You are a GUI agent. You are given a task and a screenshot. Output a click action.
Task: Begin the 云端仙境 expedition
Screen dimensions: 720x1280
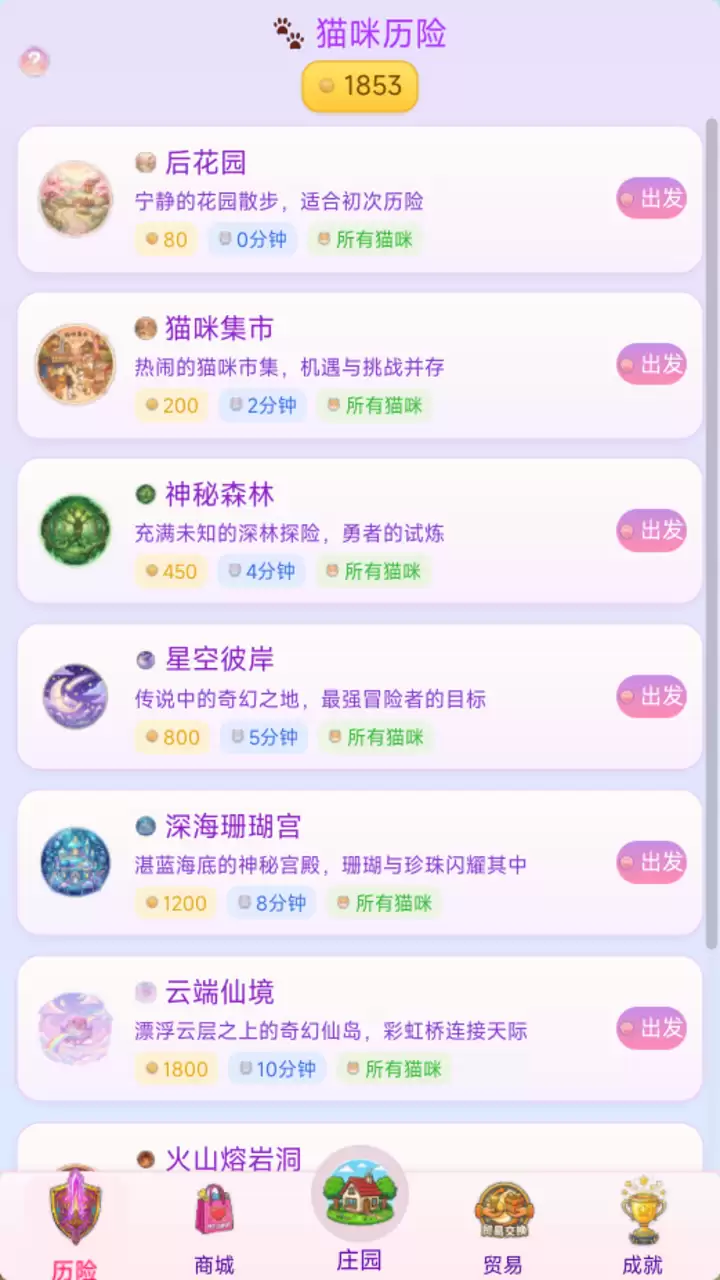[651, 1028]
